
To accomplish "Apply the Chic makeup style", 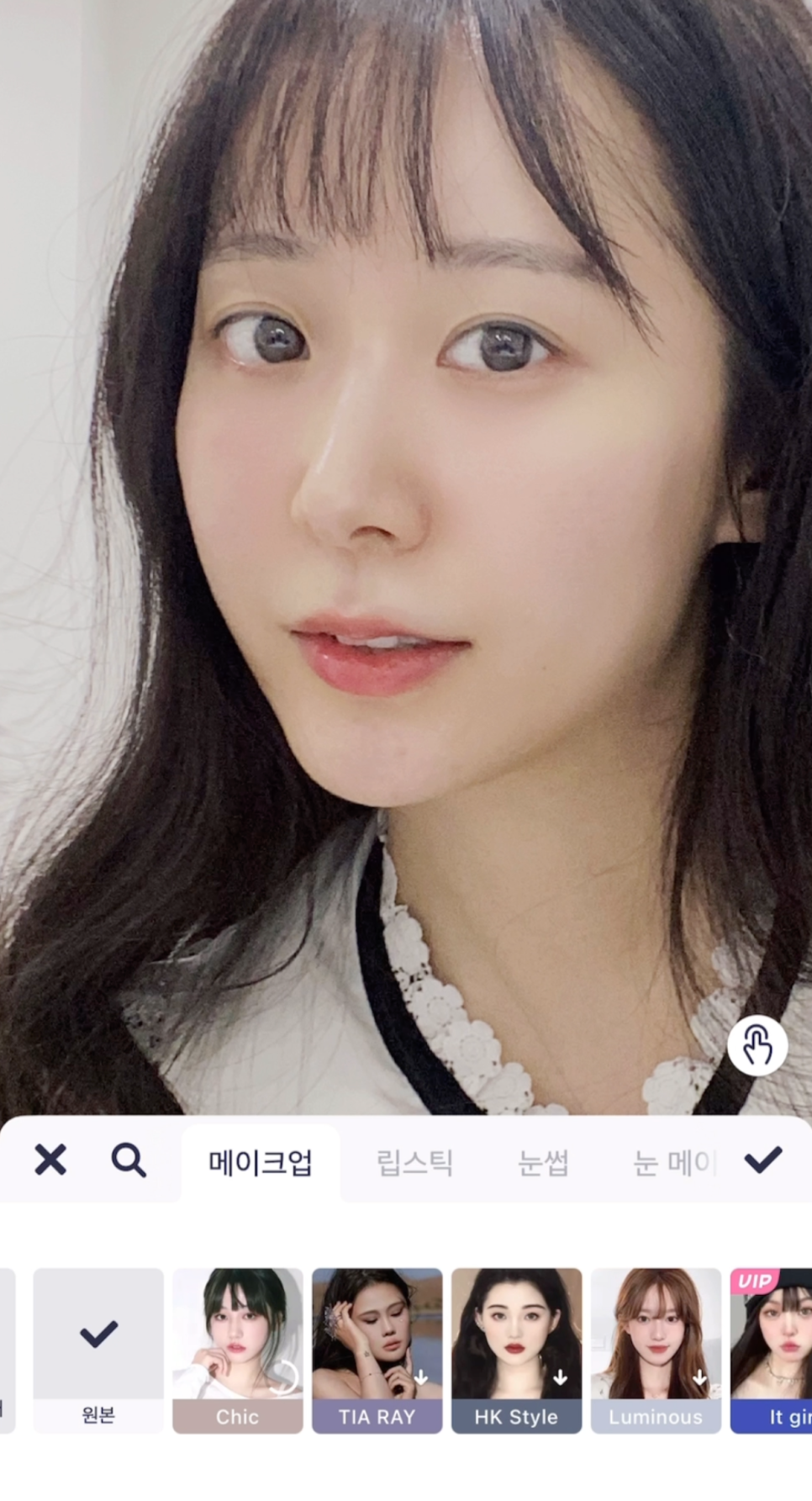I will (238, 1350).
